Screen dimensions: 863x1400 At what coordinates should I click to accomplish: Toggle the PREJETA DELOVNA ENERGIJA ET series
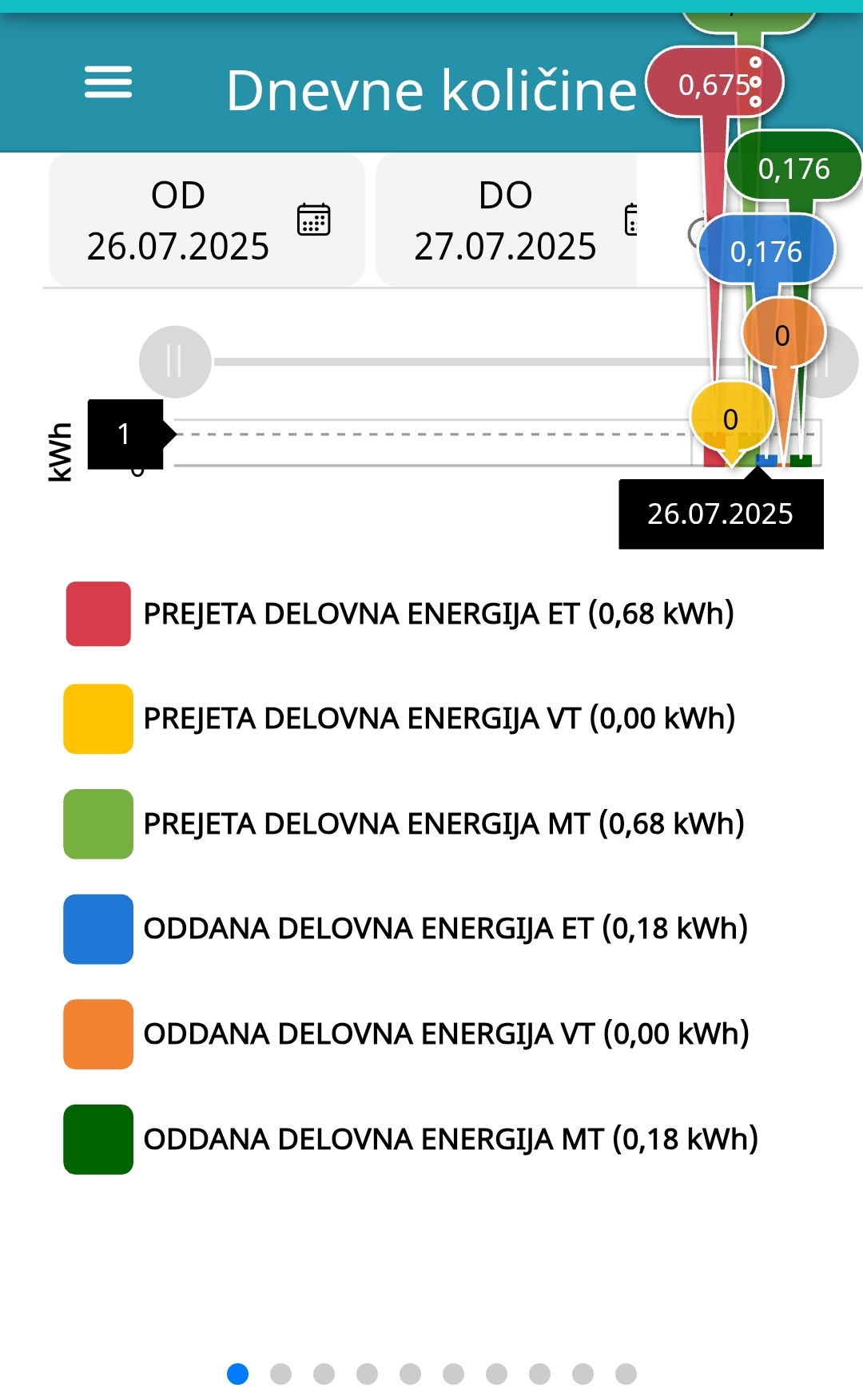click(x=400, y=614)
